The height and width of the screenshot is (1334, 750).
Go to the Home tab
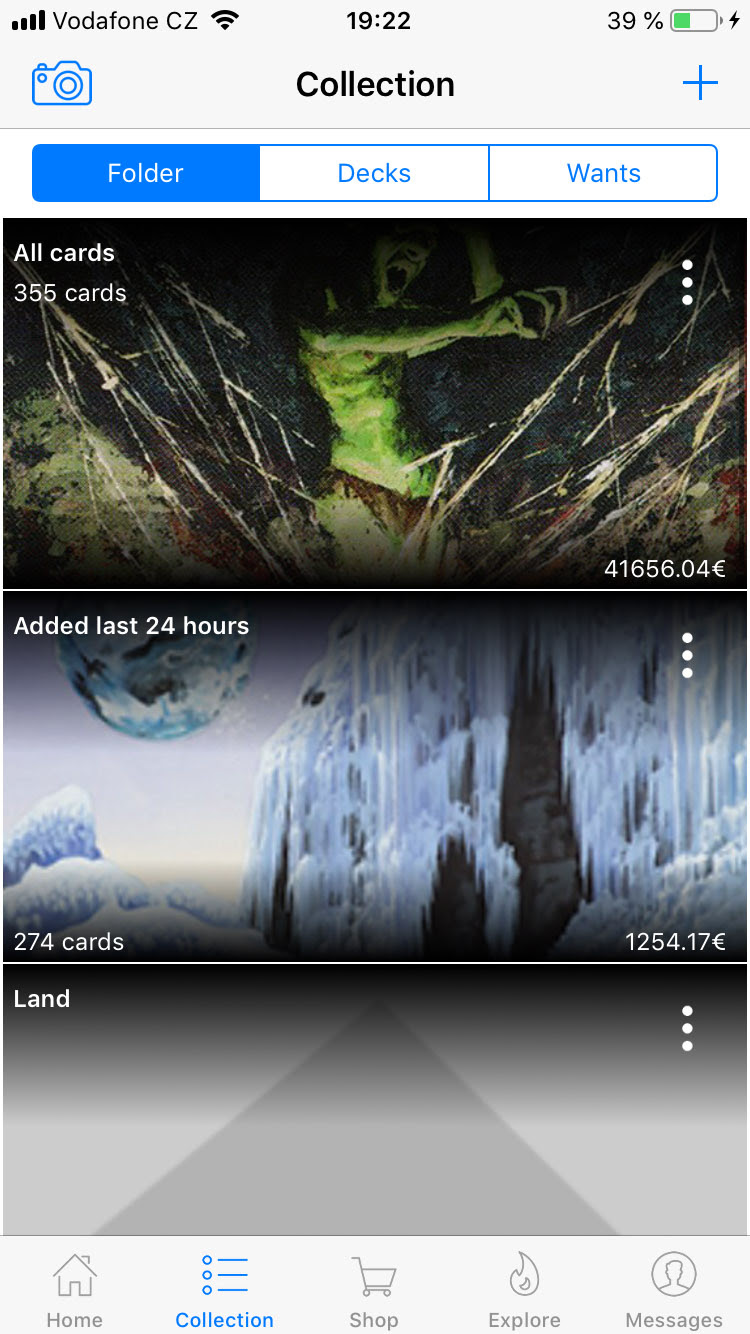tap(75, 1292)
